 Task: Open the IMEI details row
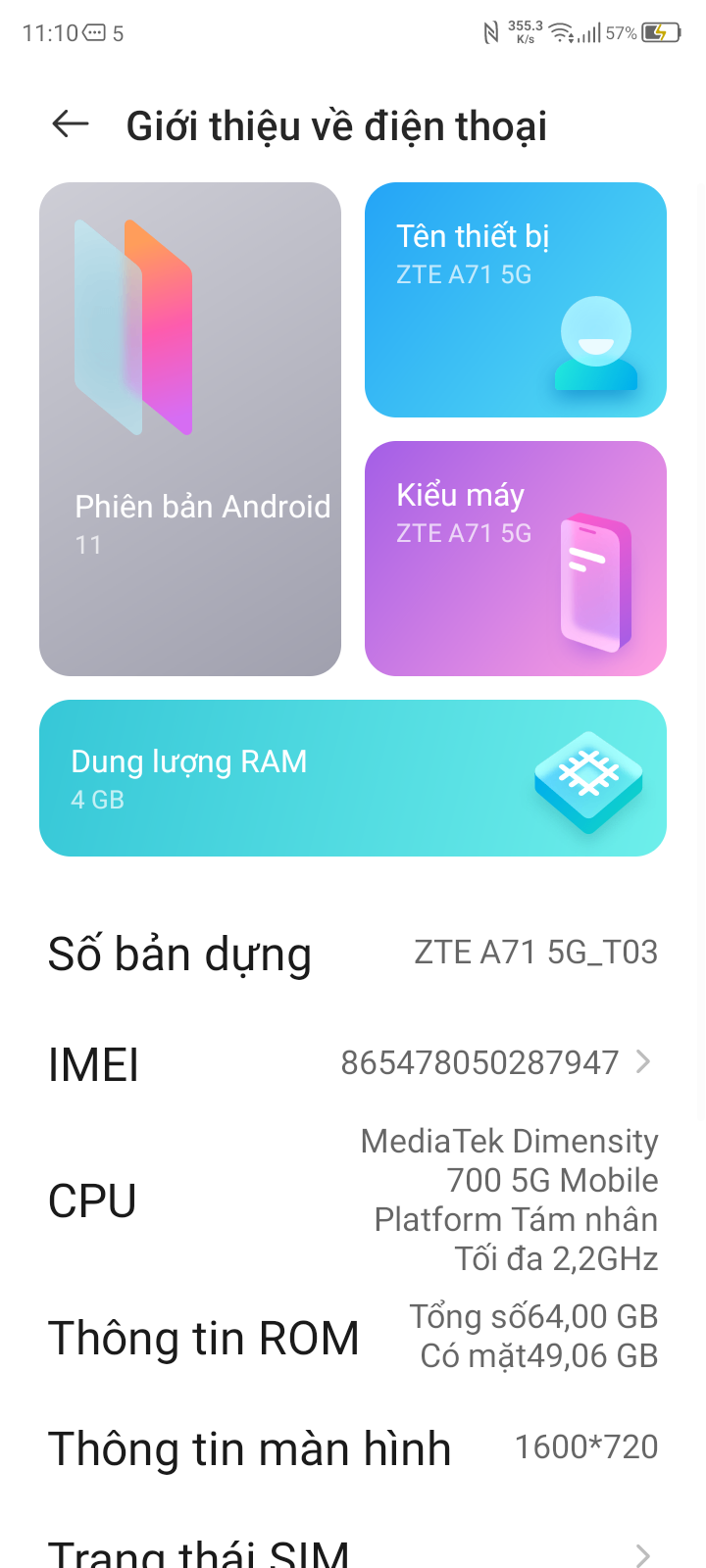click(x=353, y=1063)
